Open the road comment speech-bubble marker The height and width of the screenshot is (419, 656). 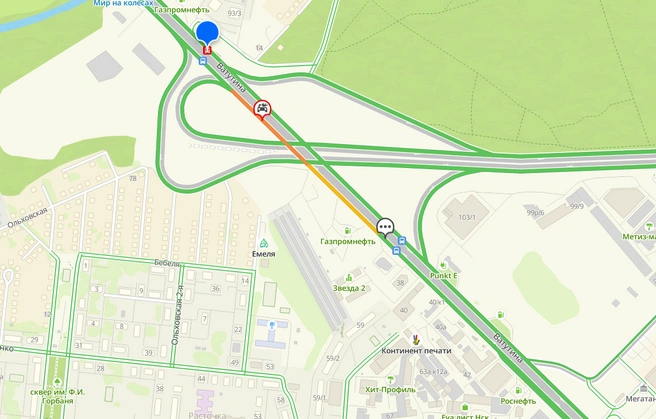pos(385,226)
